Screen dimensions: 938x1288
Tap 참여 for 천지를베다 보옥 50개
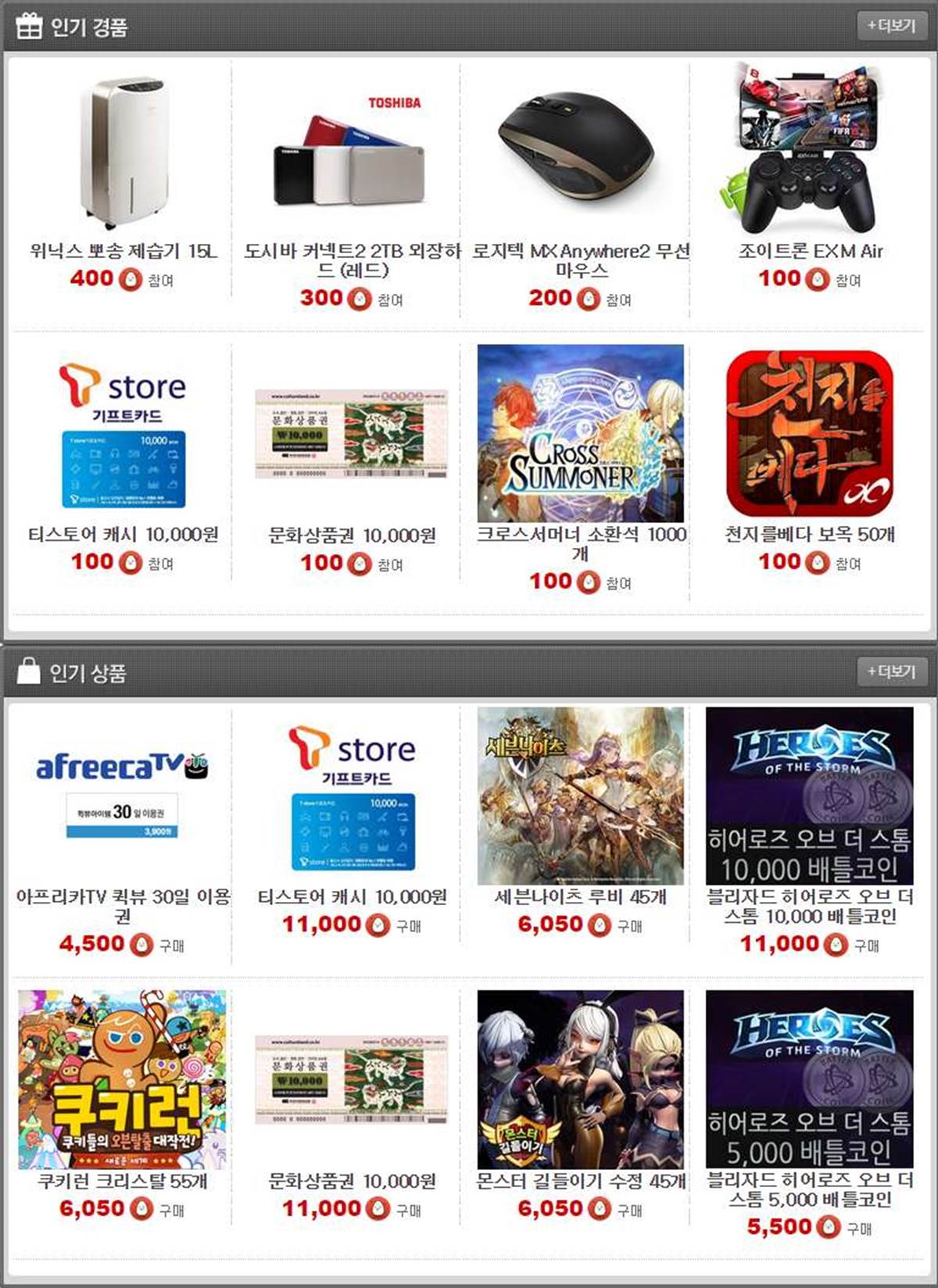pos(848,563)
